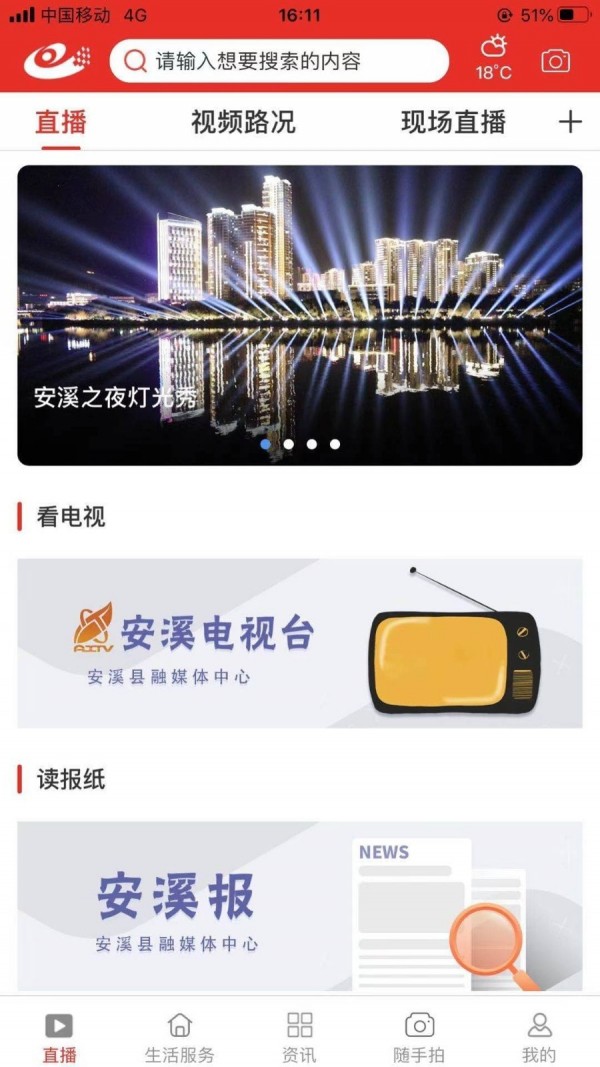
Task: Go to 生活服务 in the bottom bar
Action: coord(179,1037)
